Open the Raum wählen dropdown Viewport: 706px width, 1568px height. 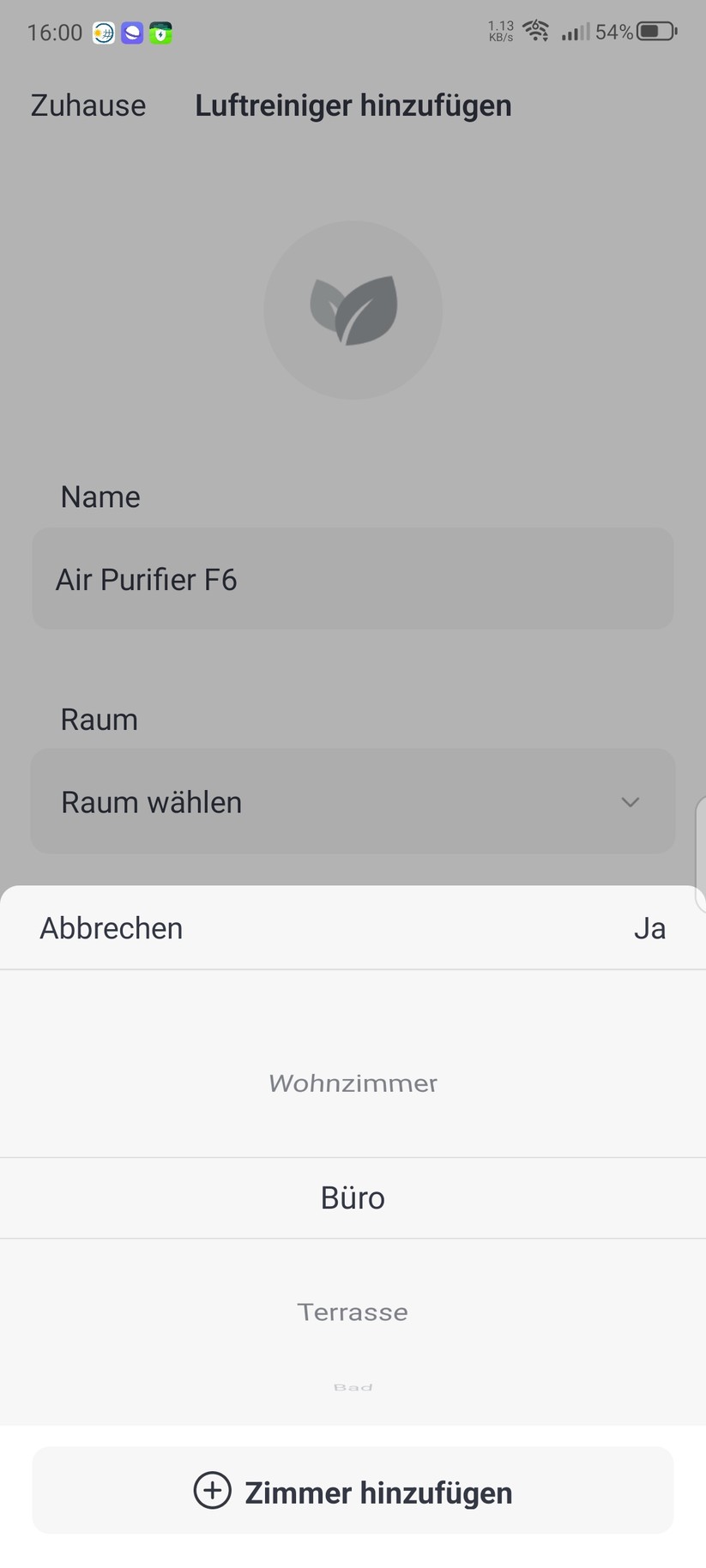[x=353, y=801]
